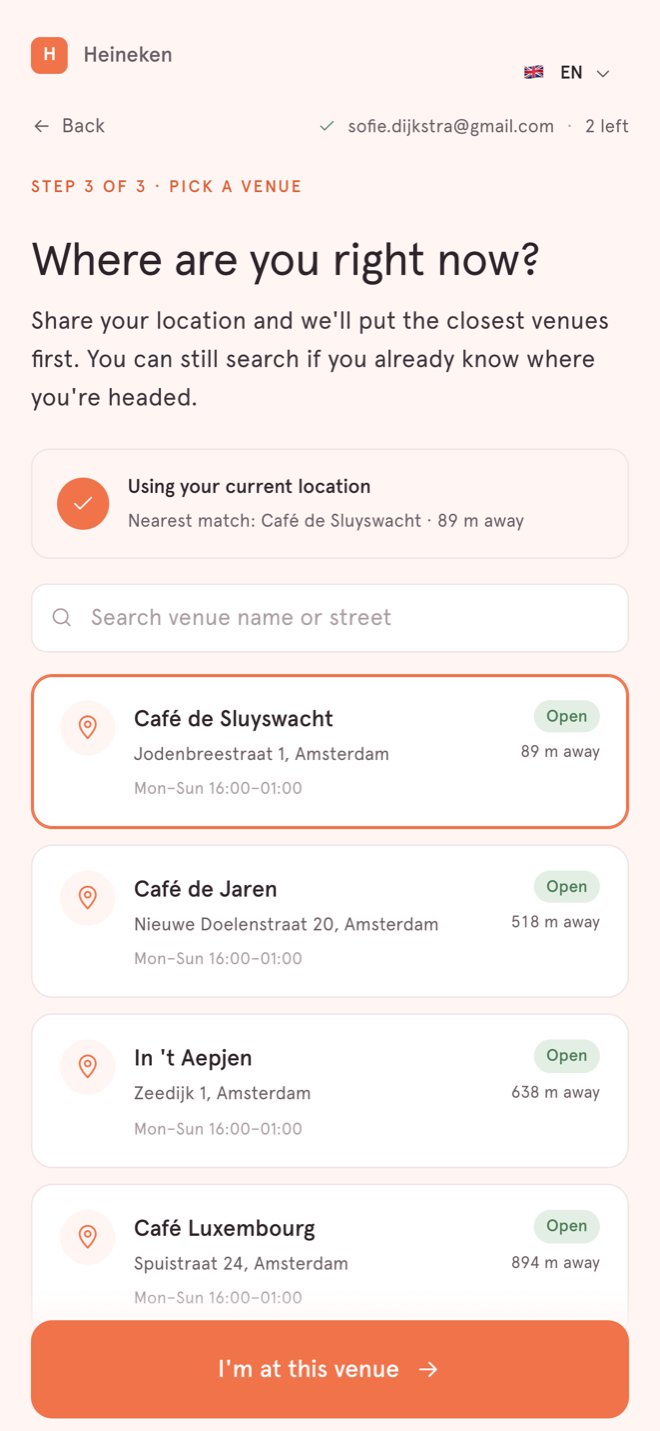Select the Café de Sluyswacht venue card
This screenshot has width=660, height=1431.
click(330, 751)
